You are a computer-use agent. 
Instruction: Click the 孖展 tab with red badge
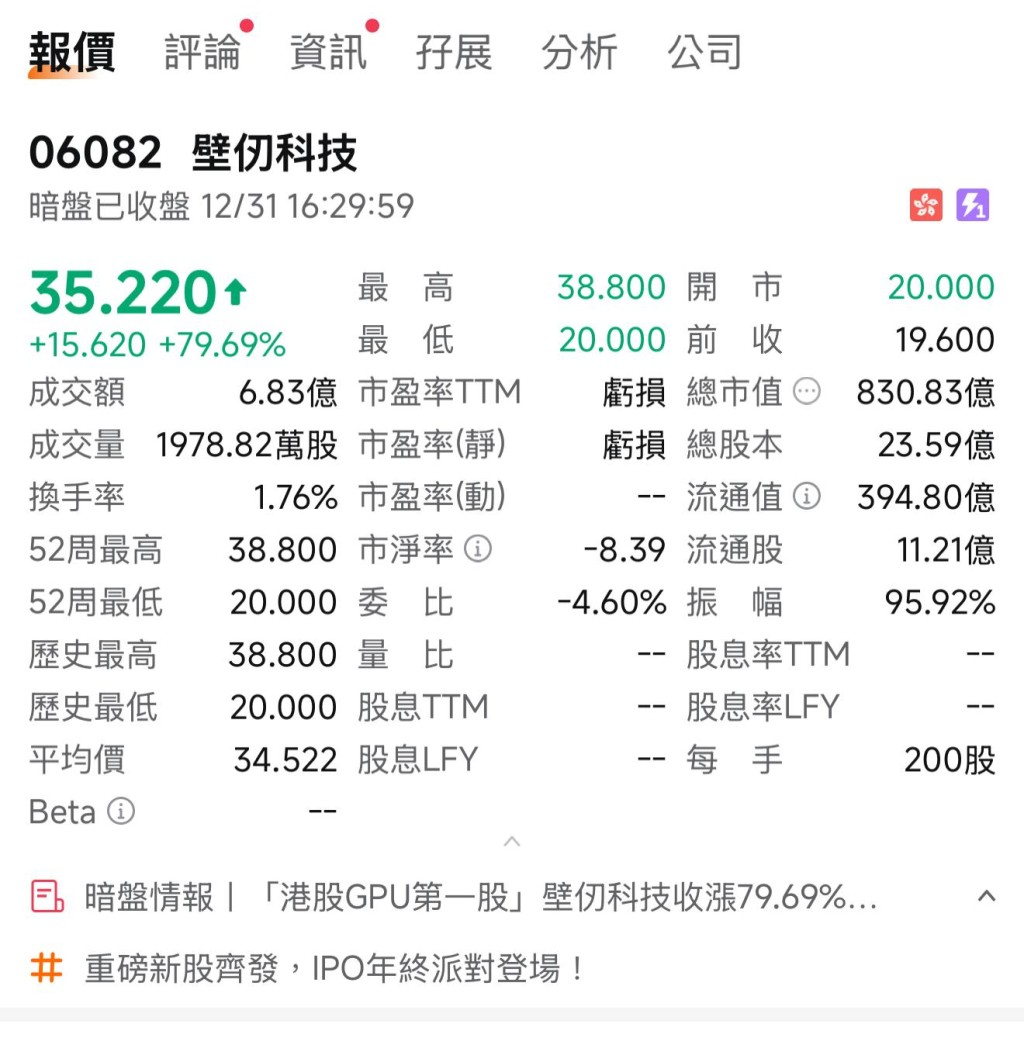(453, 51)
